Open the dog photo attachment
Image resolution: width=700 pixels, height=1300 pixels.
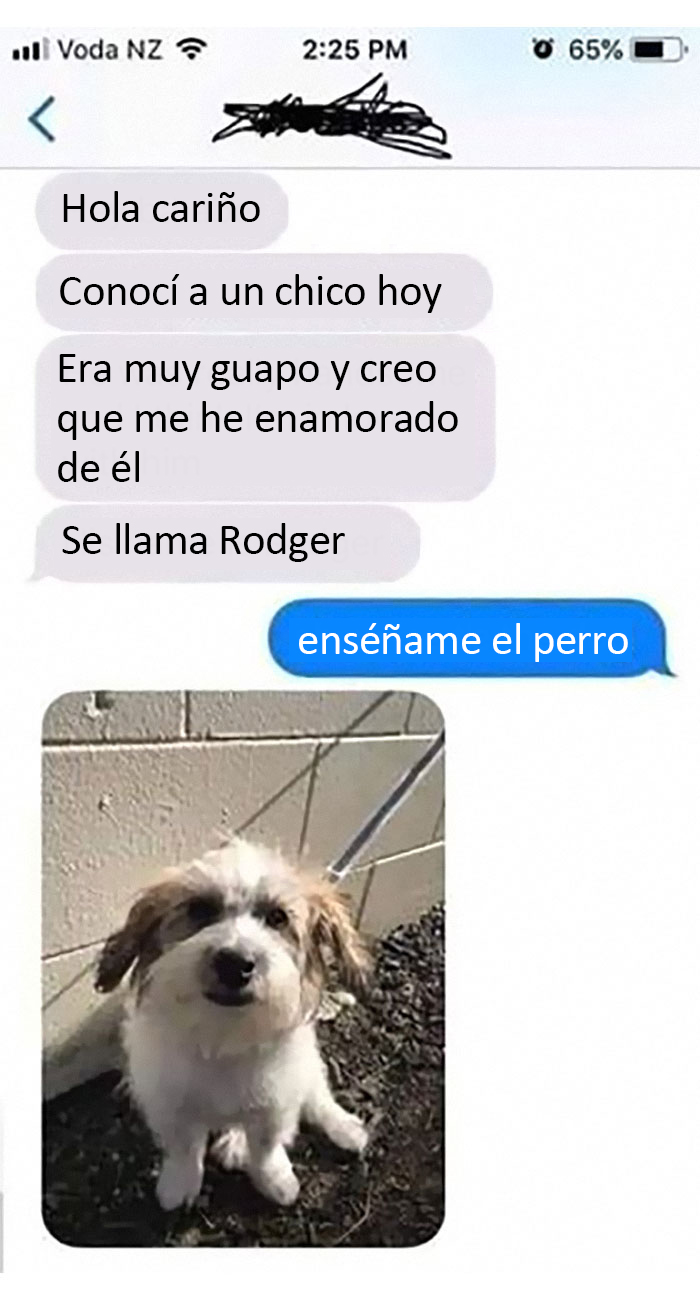click(243, 968)
